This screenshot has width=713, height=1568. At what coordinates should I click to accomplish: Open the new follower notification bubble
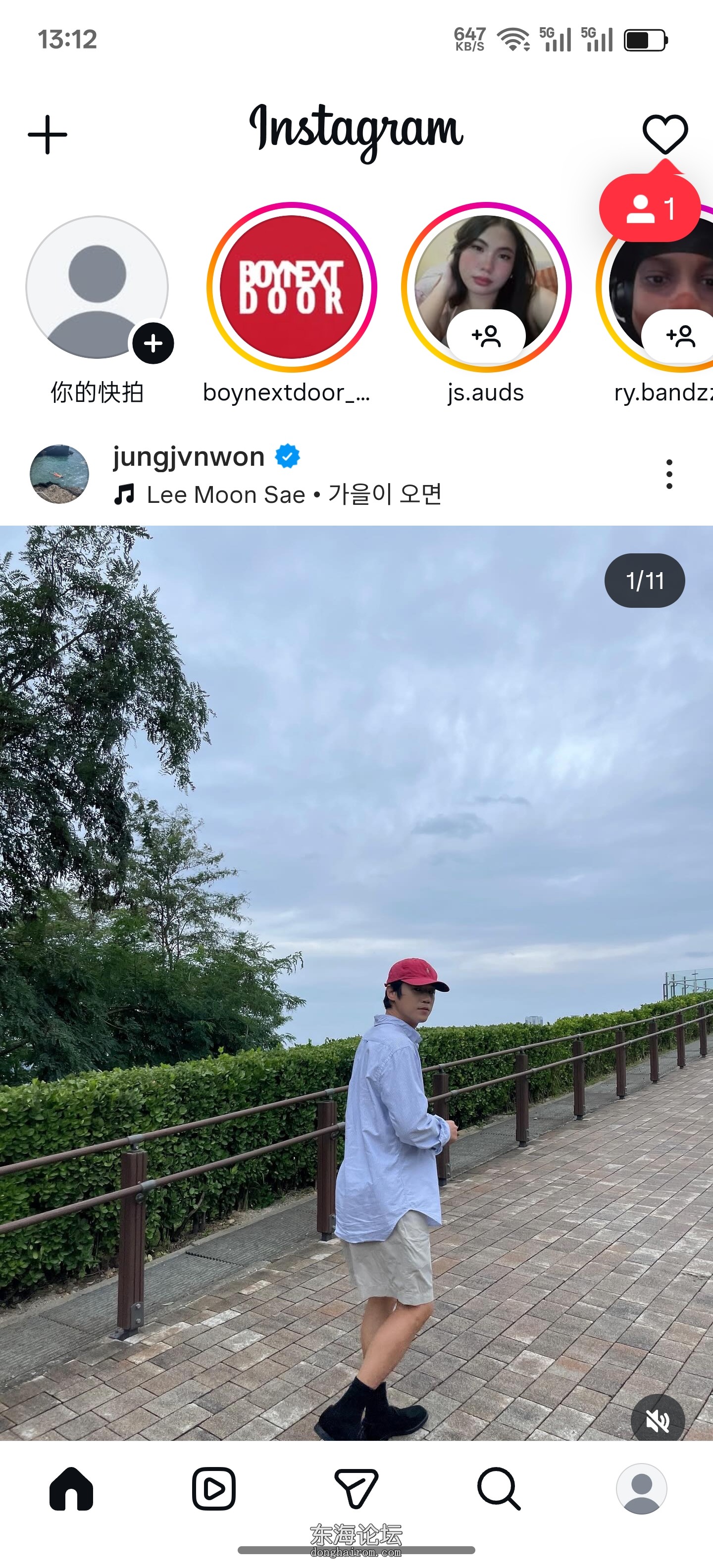pyautogui.click(x=650, y=209)
